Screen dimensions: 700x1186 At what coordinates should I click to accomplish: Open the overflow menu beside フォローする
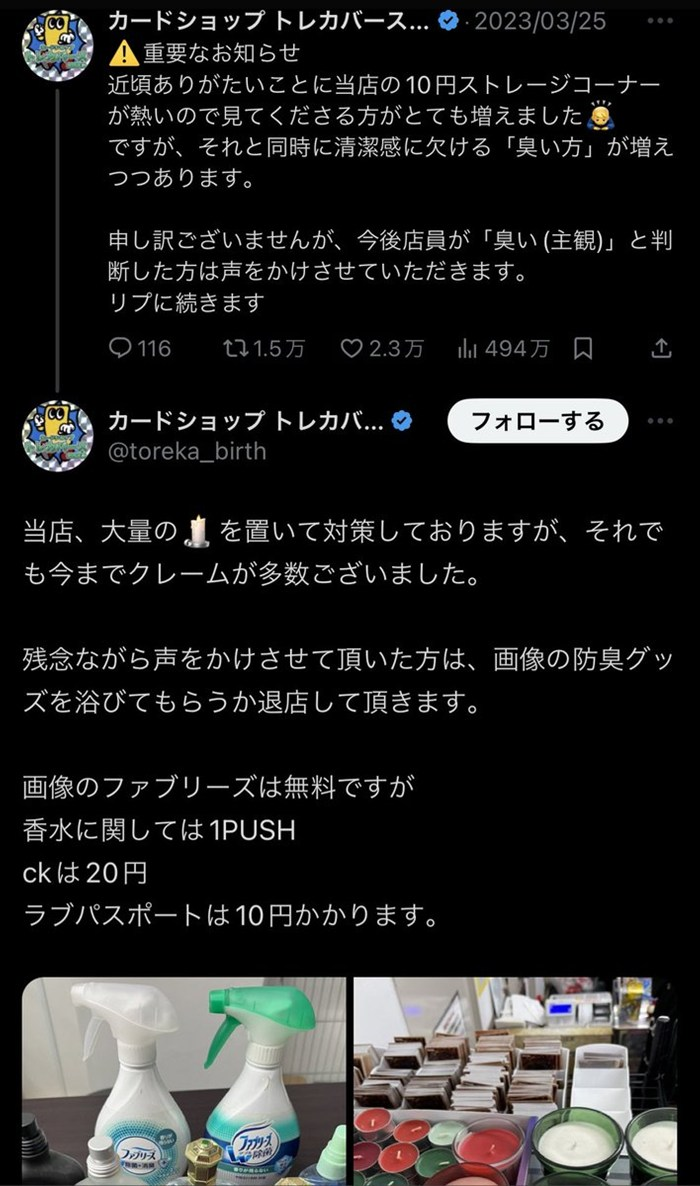pos(661,421)
